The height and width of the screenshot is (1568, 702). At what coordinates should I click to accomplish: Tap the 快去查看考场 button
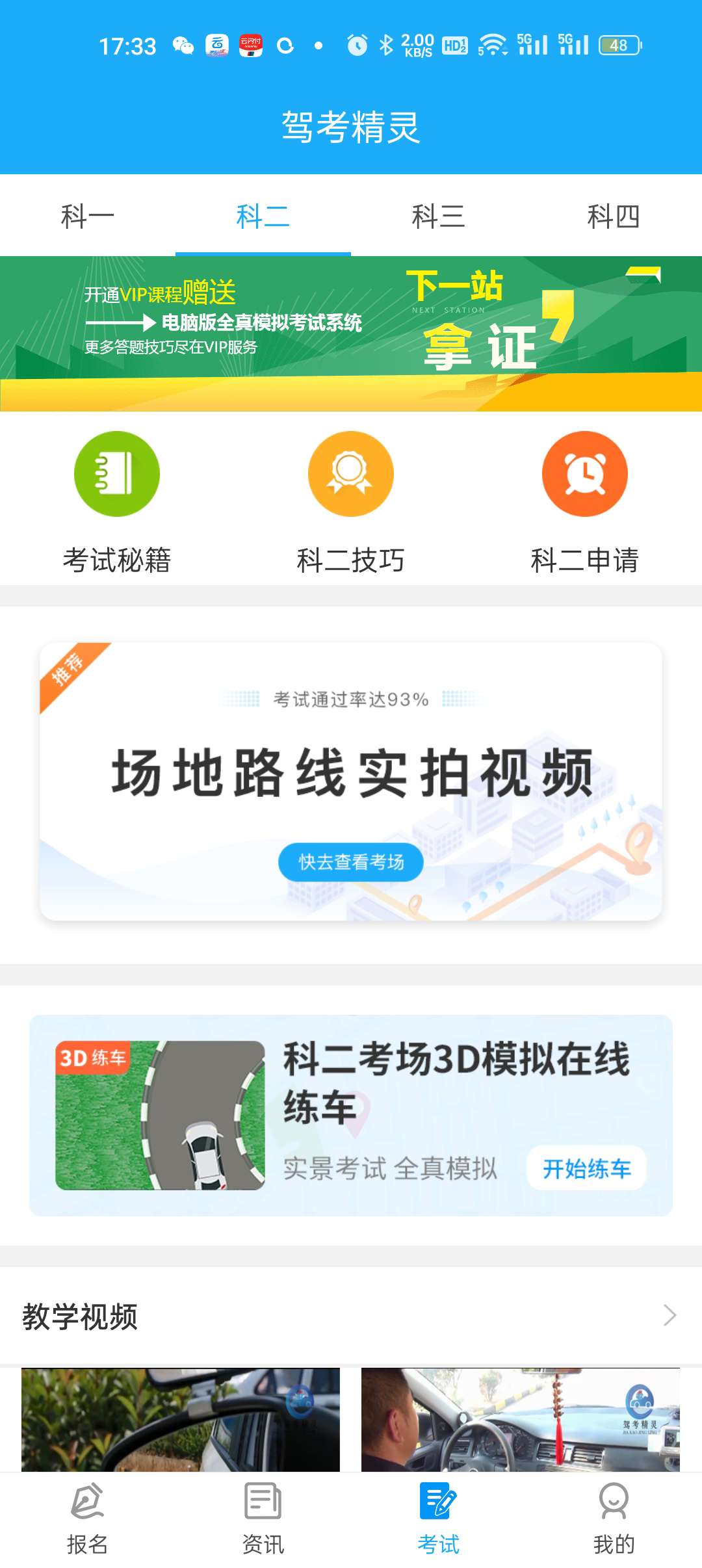(351, 862)
